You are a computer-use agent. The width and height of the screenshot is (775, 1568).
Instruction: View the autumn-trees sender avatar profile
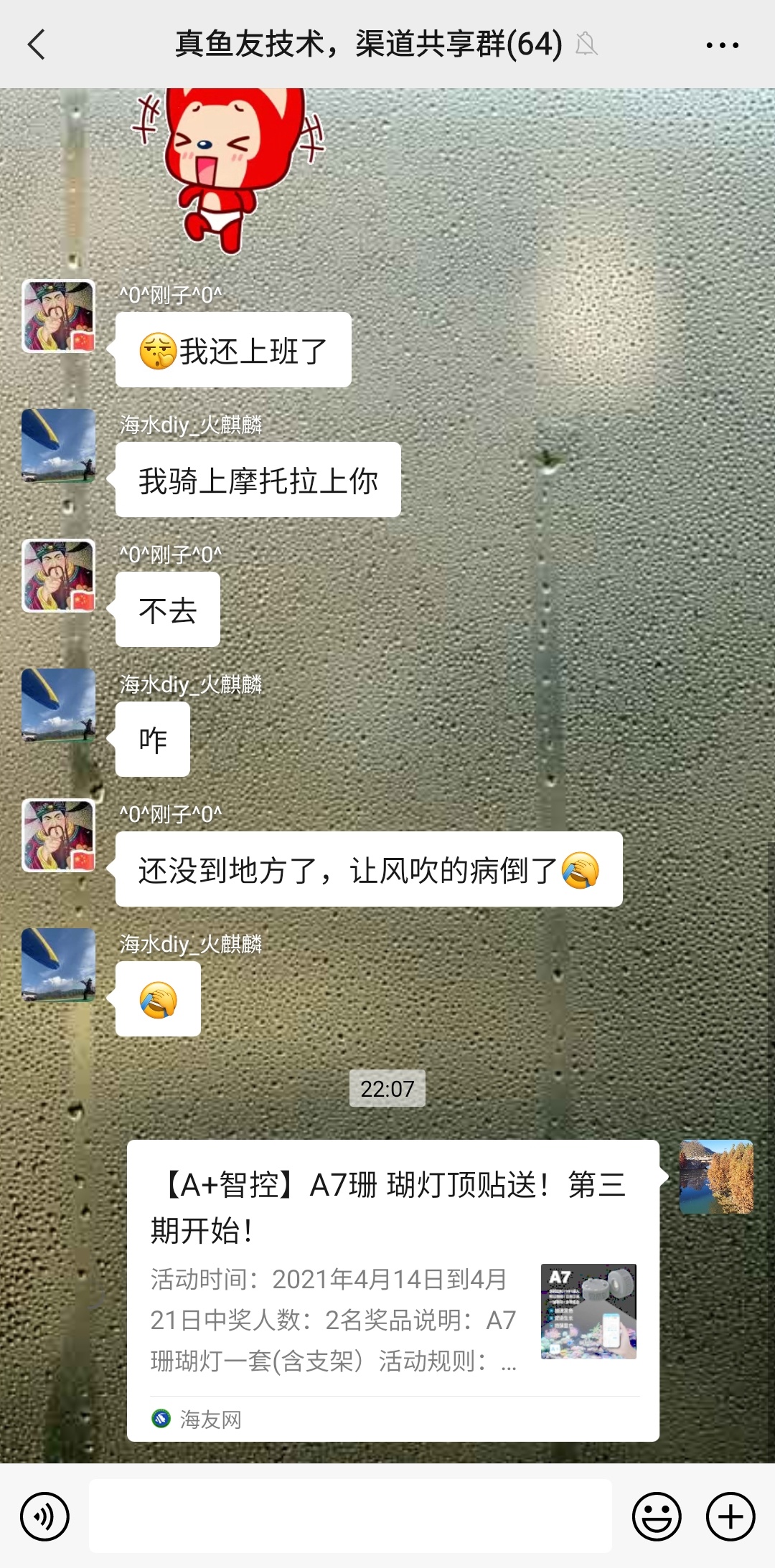[x=716, y=1177]
